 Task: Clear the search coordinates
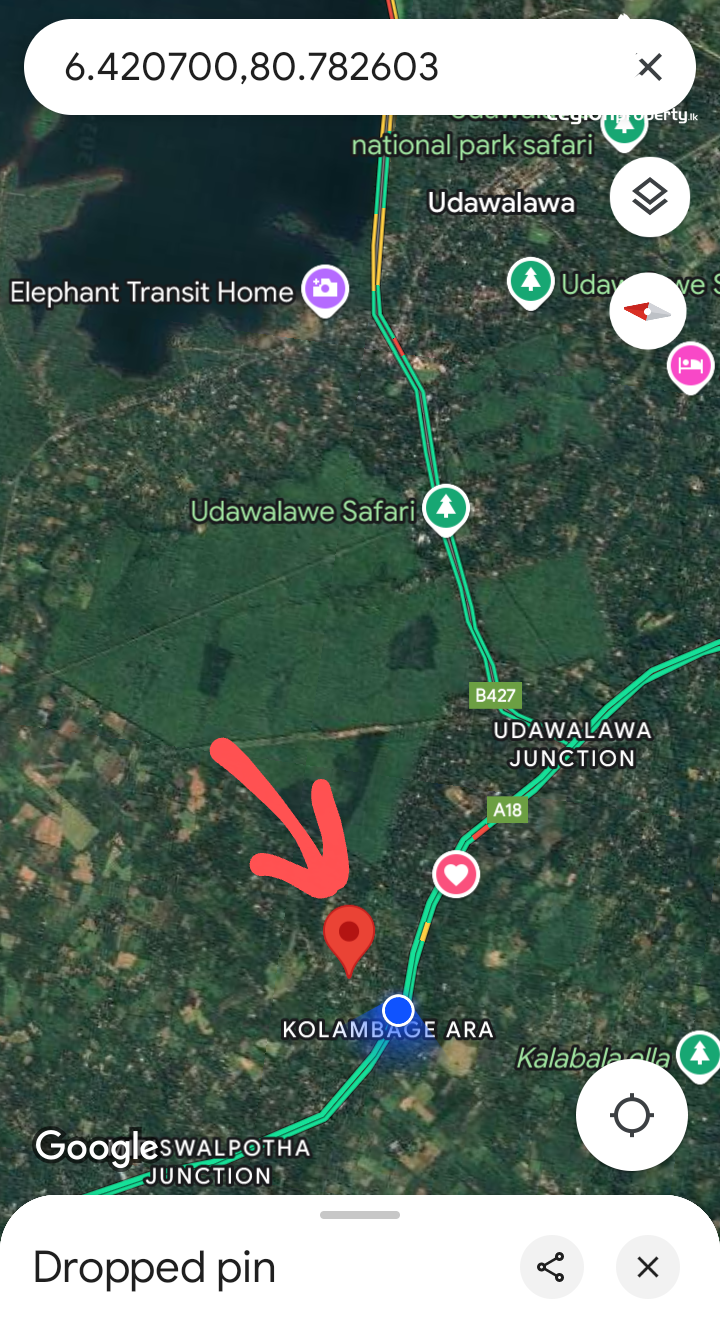[649, 67]
